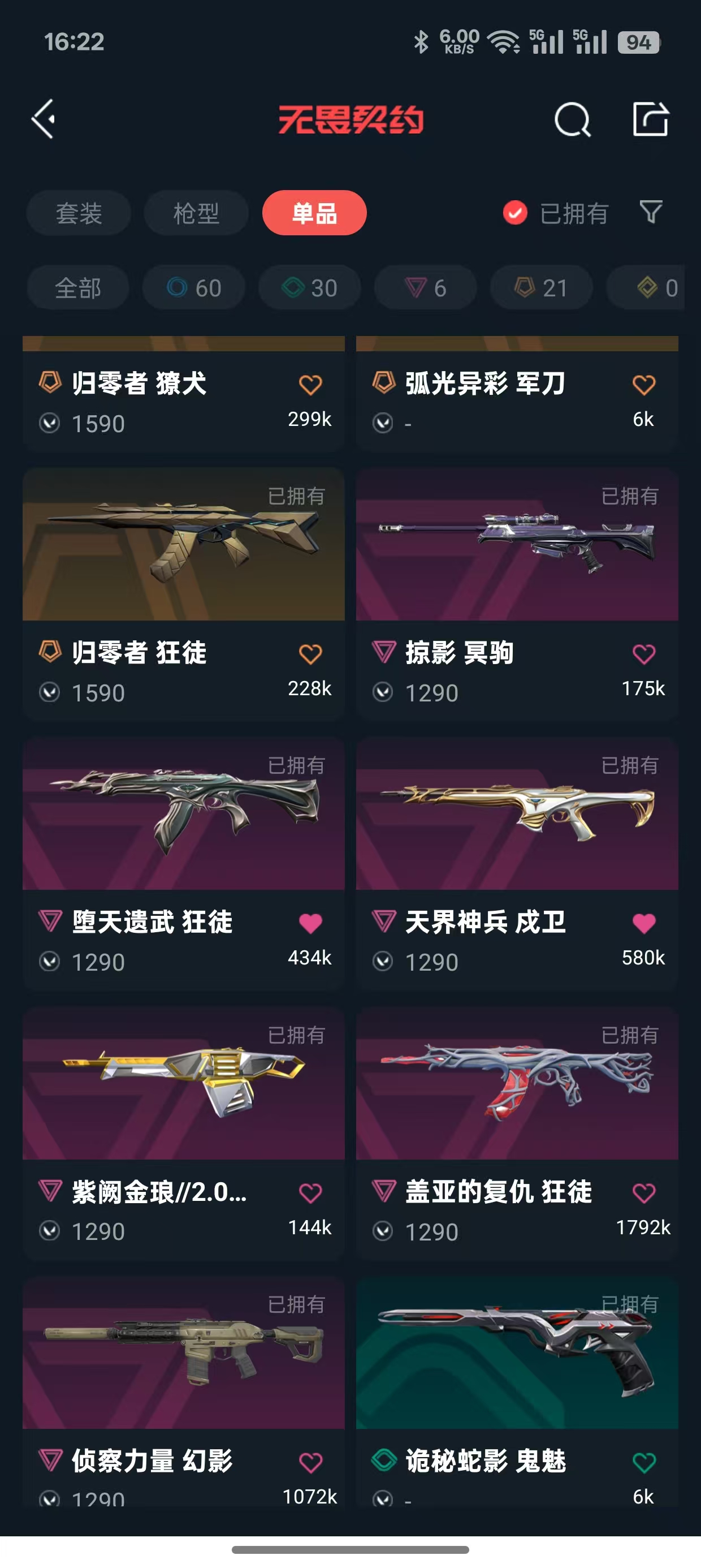Filter by the blue tier chip 60
The width and height of the screenshot is (701, 1568).
193,288
